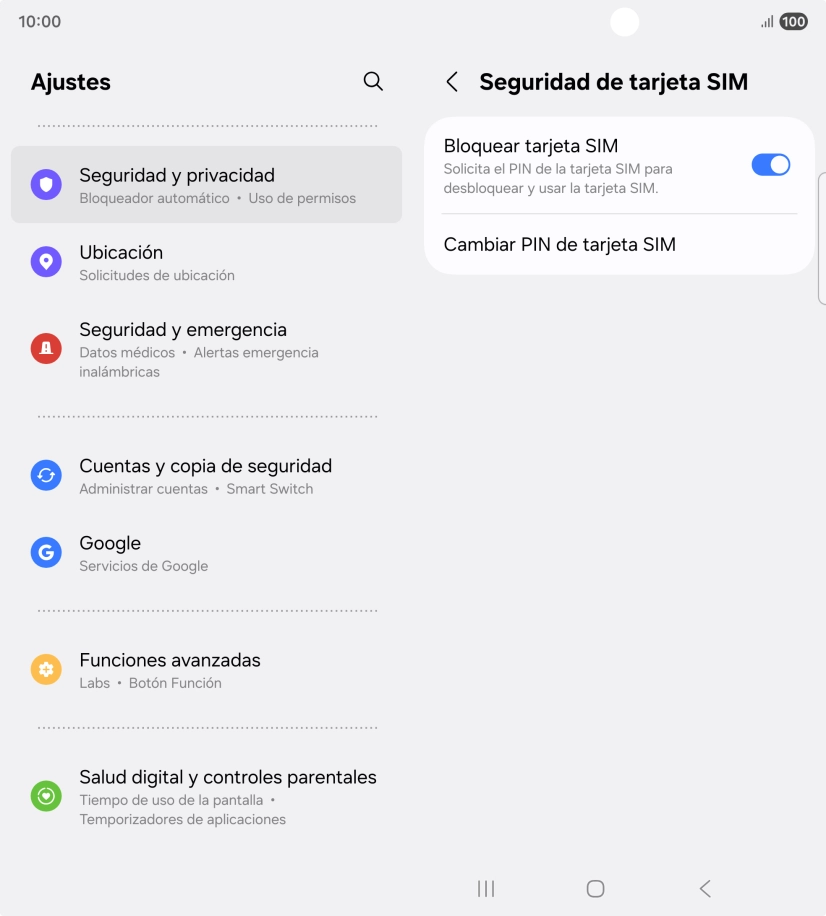Show recent apps from navigation bar

[486, 888]
